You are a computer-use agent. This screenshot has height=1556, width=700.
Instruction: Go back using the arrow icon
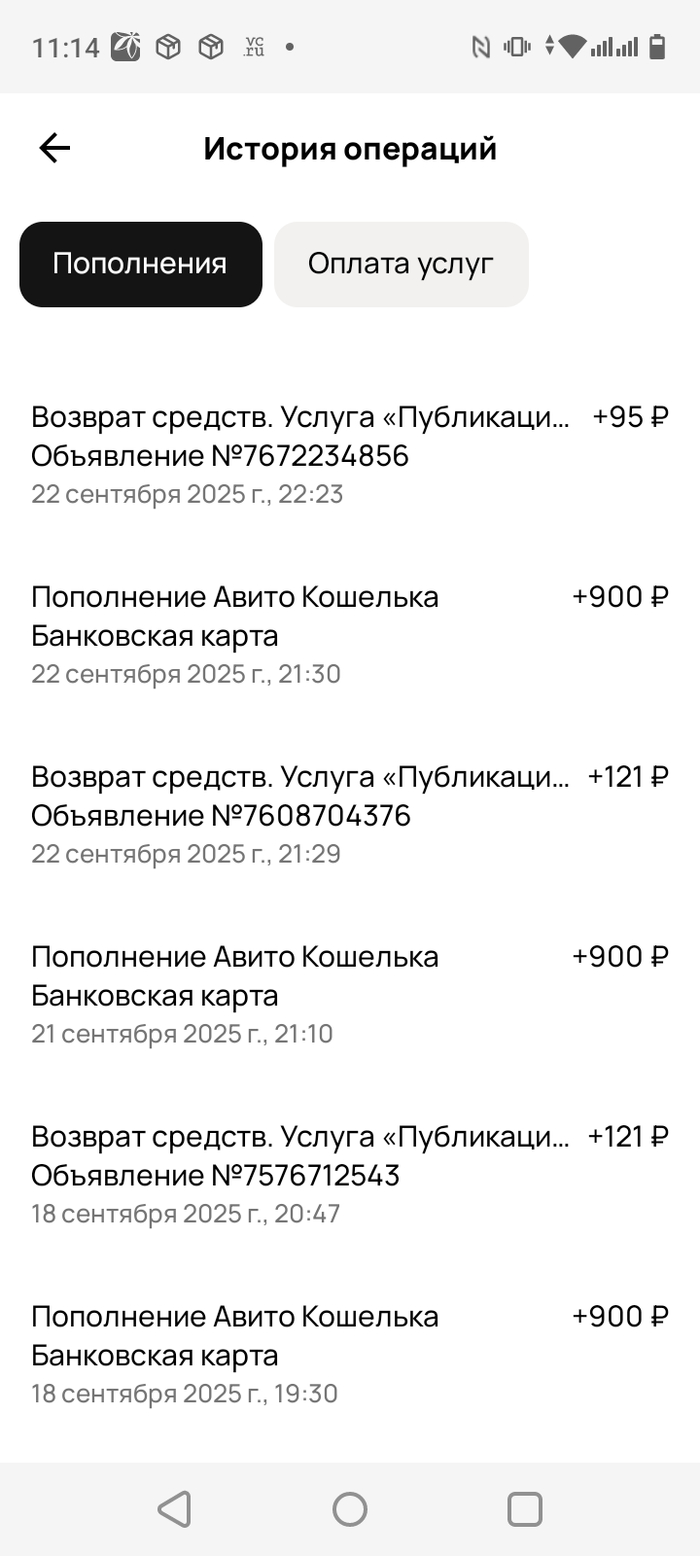pyautogui.click(x=55, y=149)
